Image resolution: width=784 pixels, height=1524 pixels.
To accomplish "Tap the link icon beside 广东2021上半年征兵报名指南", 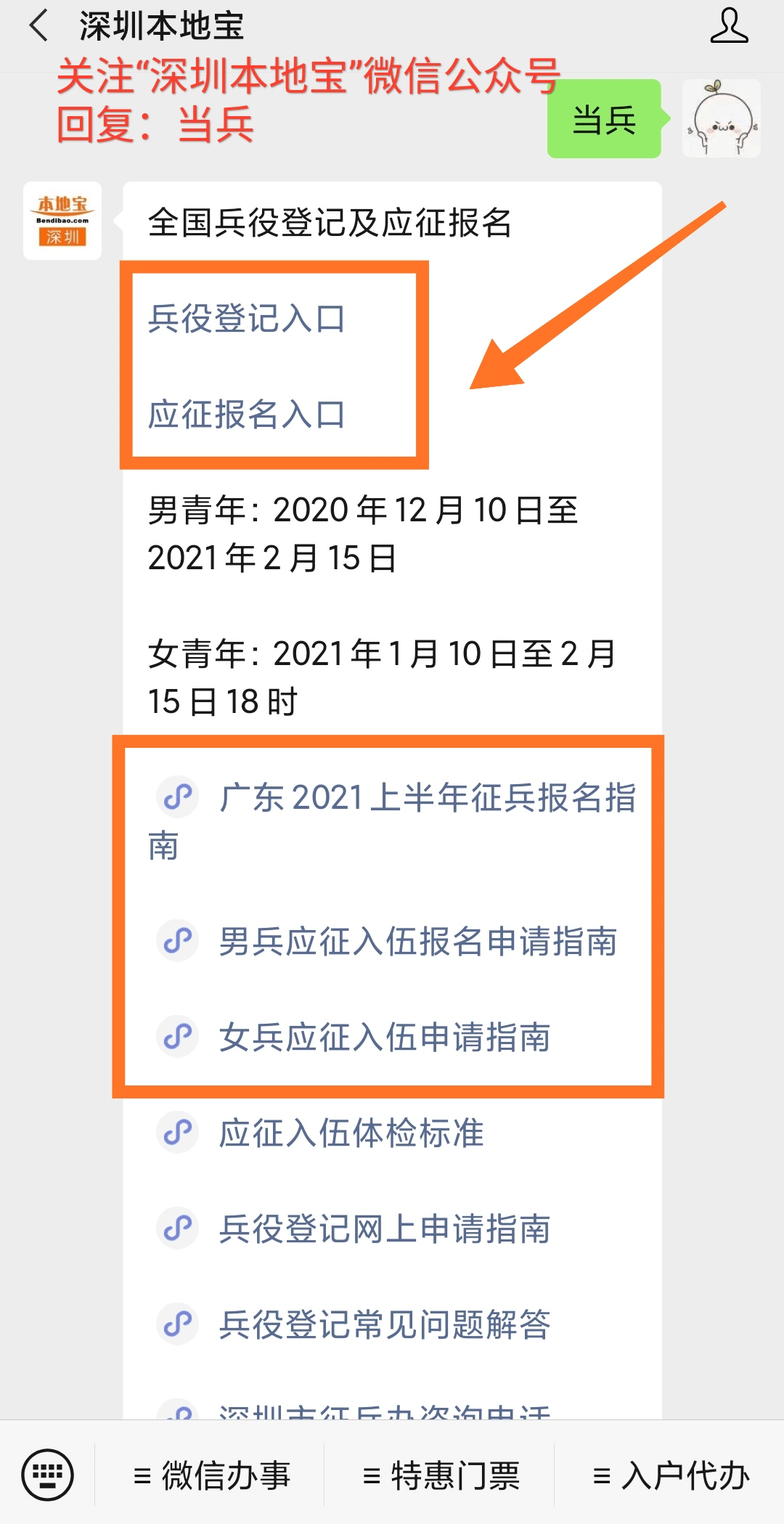I will click(176, 796).
